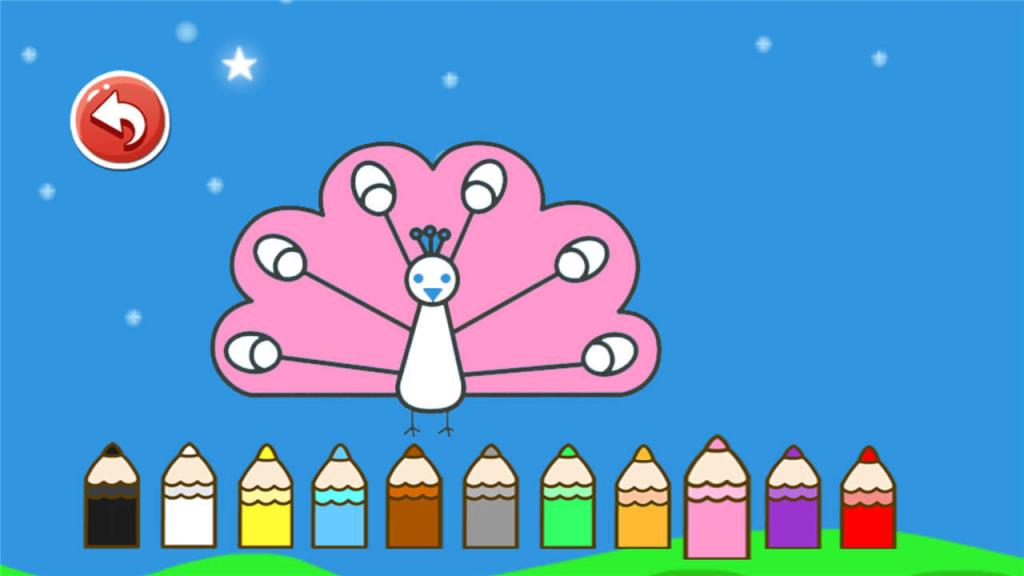This screenshot has height=576, width=1024.
Task: Select the black colored pencil
Action: (x=111, y=500)
